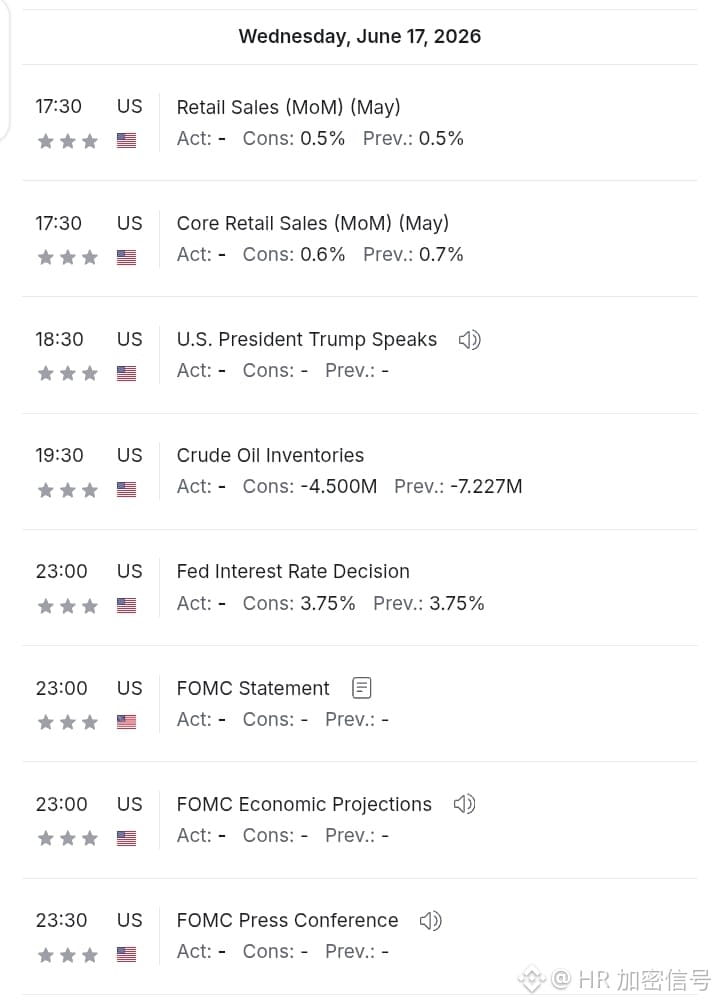Open the Crude Oil Inventories event
Screen dimensions: 719x1005
click(x=270, y=455)
